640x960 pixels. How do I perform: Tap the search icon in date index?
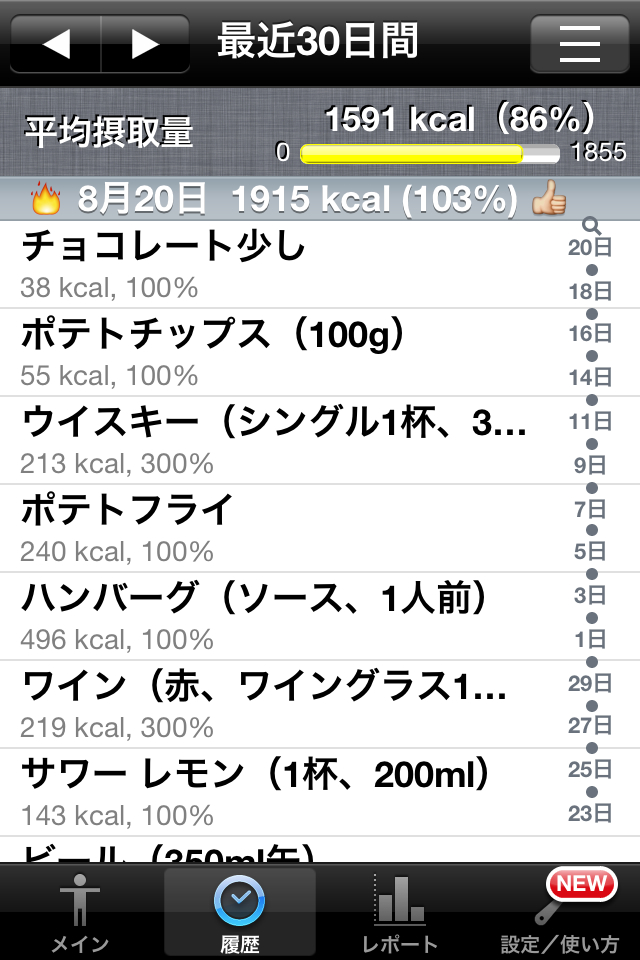point(591,226)
